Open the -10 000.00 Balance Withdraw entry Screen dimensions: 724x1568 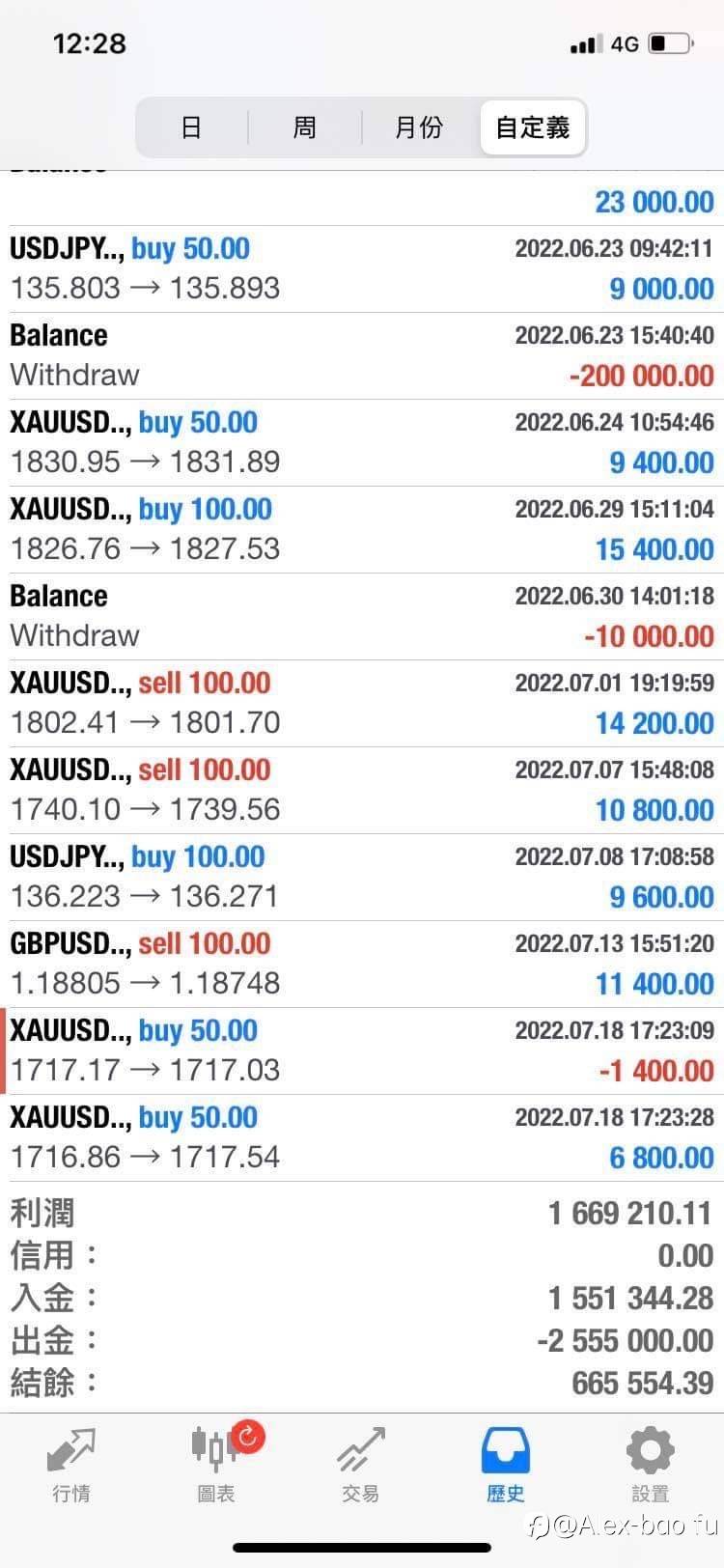(x=362, y=617)
